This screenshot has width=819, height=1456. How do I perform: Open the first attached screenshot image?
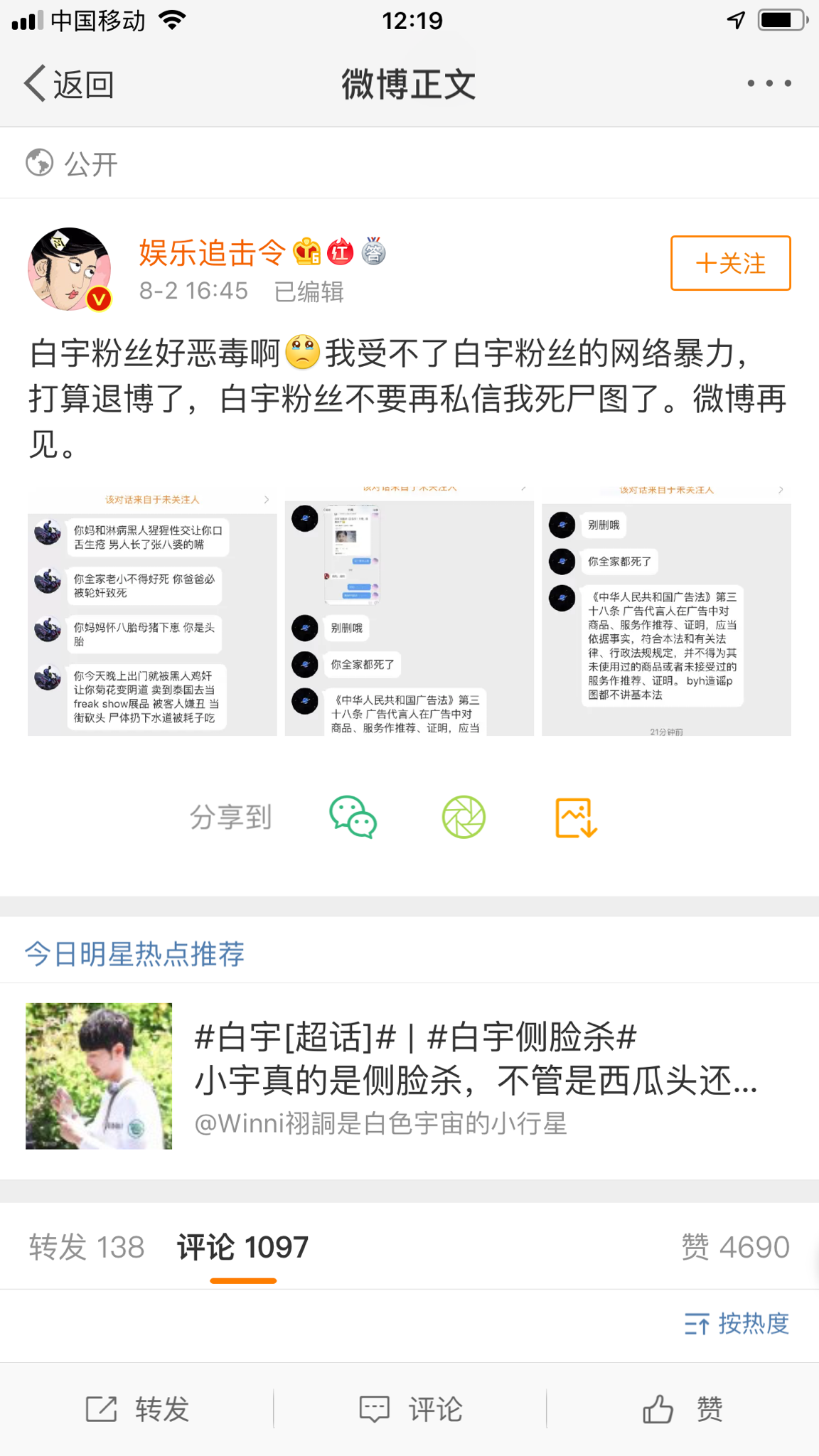pyautogui.click(x=152, y=612)
